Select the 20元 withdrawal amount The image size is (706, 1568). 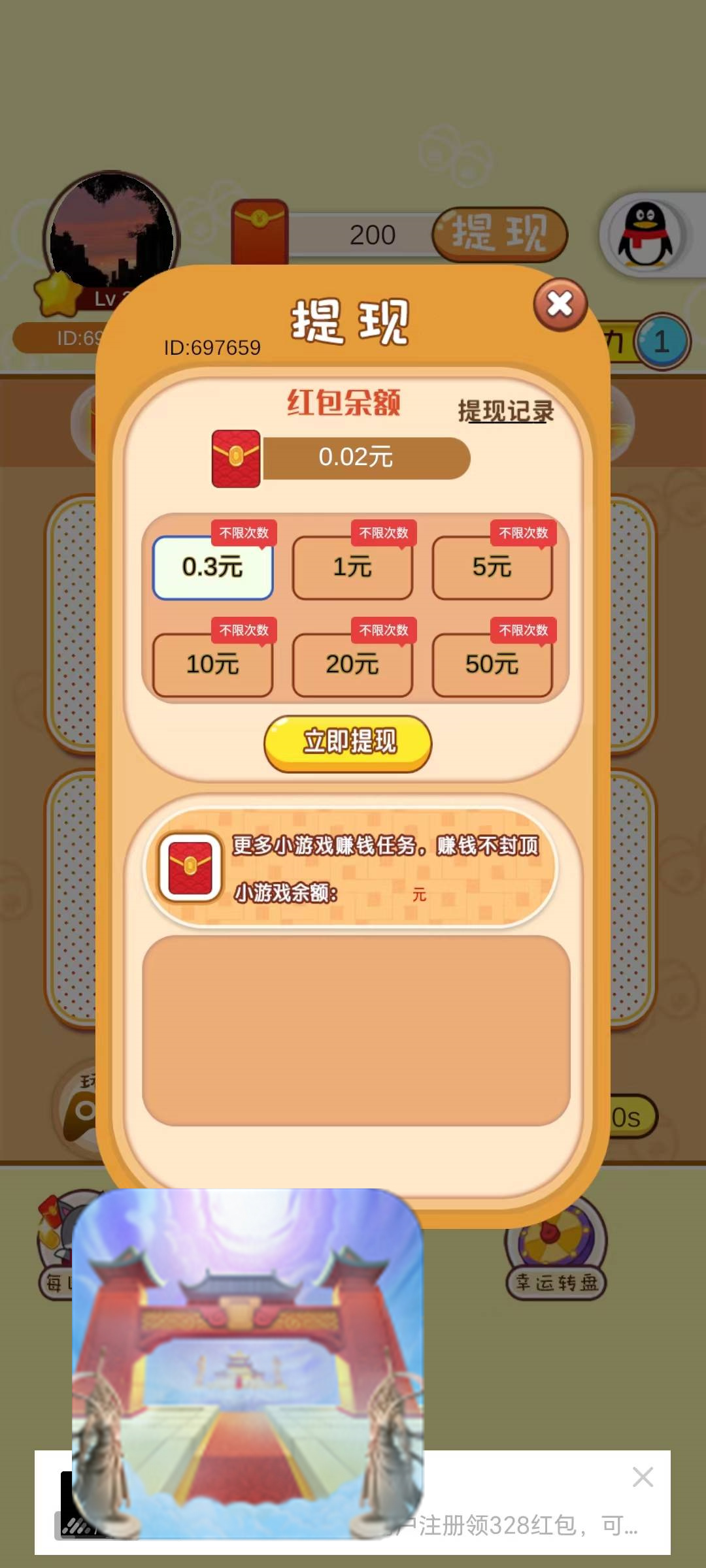(x=352, y=665)
